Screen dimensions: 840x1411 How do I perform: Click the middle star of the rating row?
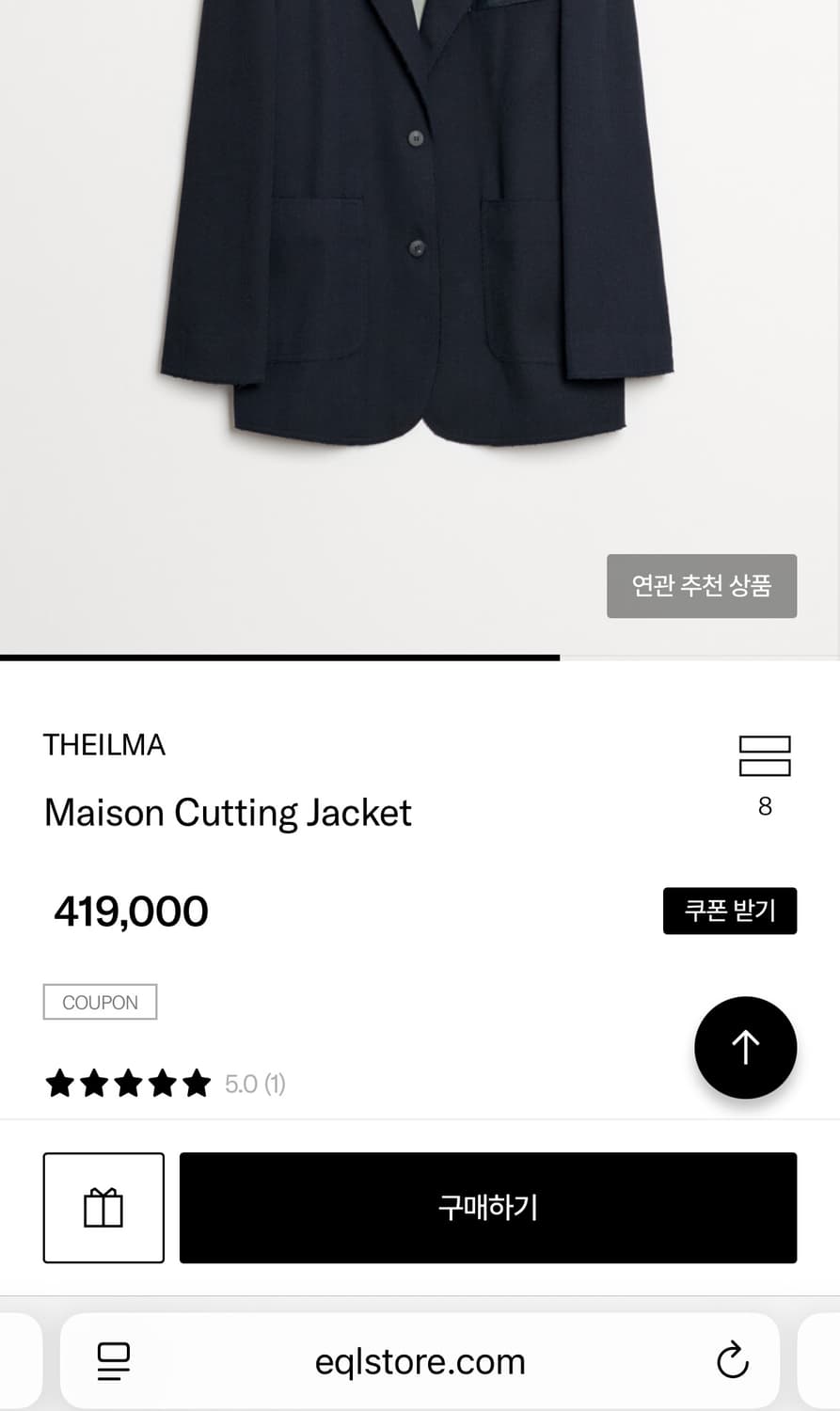(x=129, y=1083)
